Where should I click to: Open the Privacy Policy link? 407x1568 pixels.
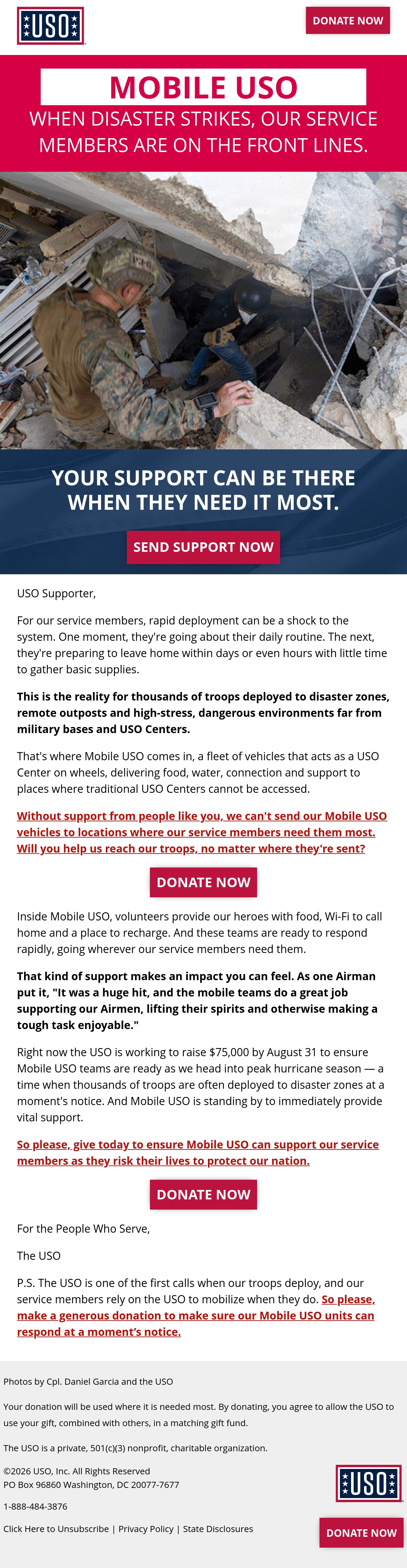click(146, 1528)
